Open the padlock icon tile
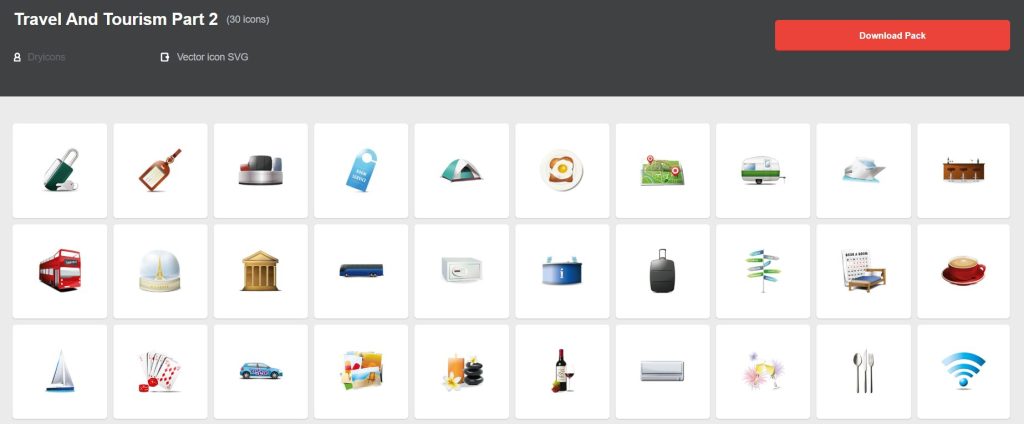This screenshot has height=424, width=1024. coord(60,170)
